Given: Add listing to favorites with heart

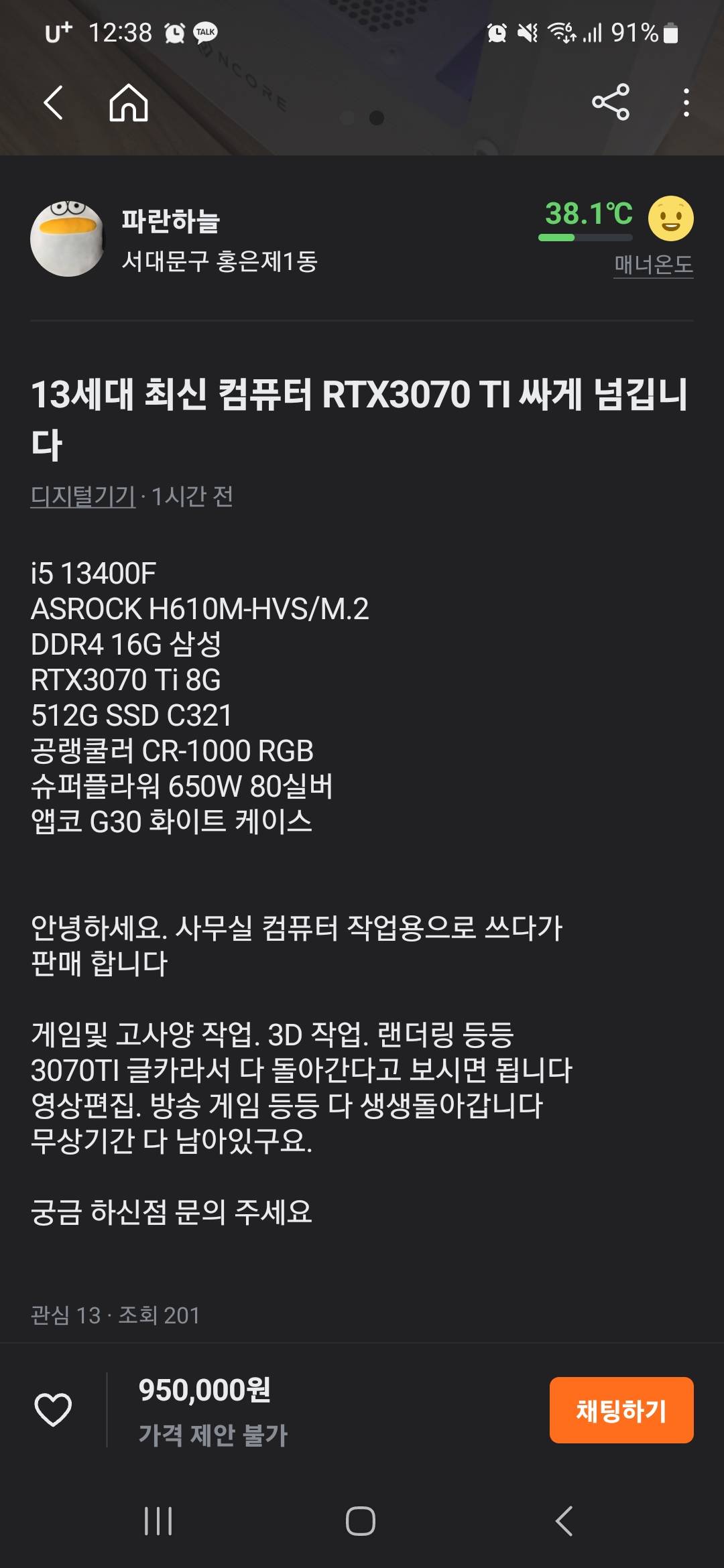Looking at the screenshot, I should coord(53,1409).
